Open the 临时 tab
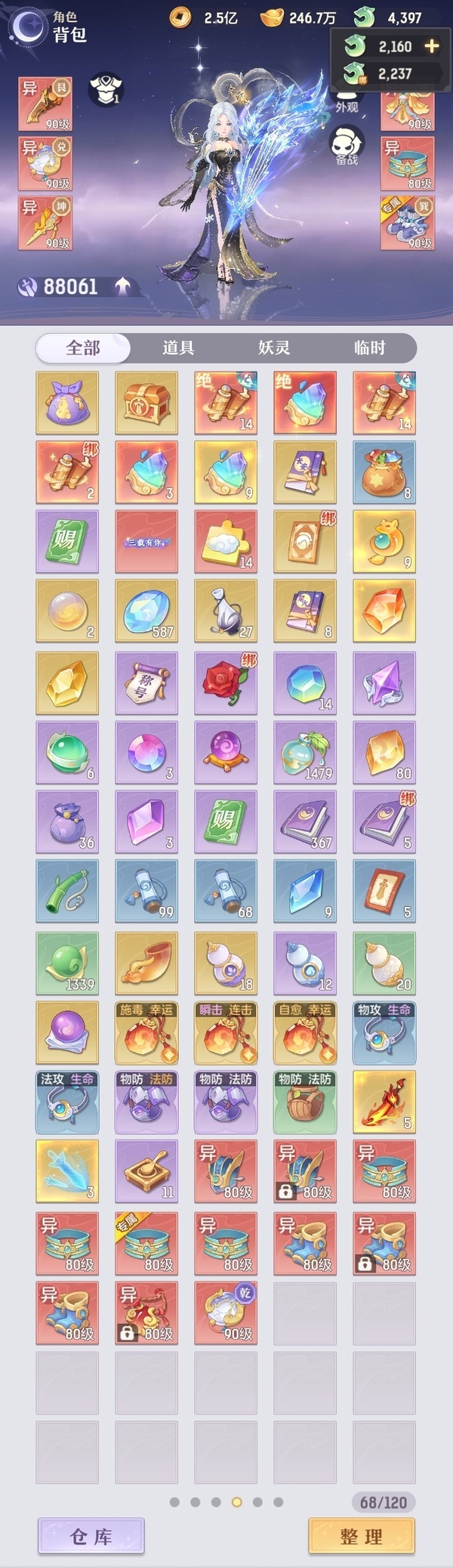The width and height of the screenshot is (453, 1568). tap(369, 348)
